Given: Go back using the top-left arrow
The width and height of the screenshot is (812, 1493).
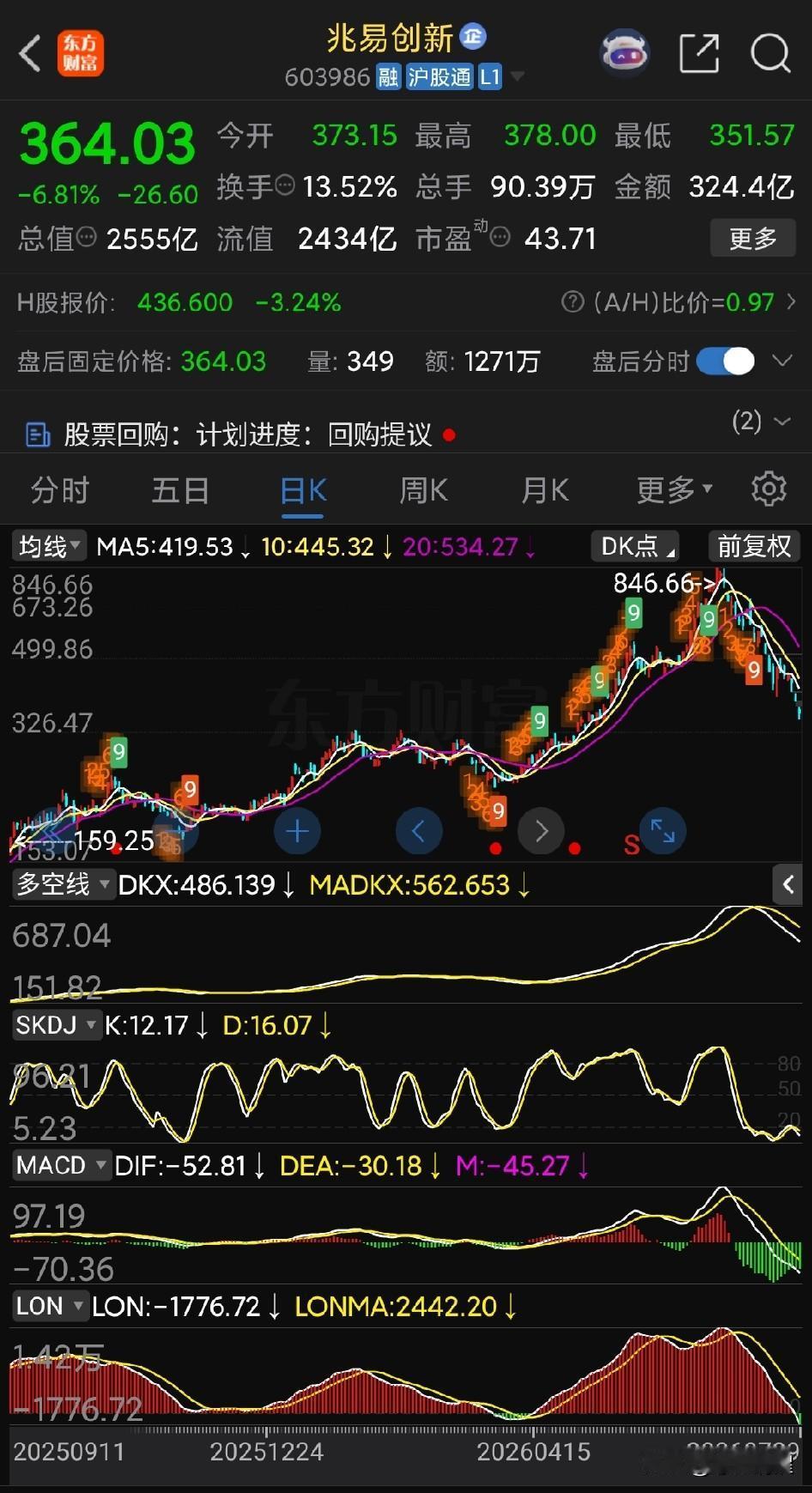Looking at the screenshot, I should [30, 53].
